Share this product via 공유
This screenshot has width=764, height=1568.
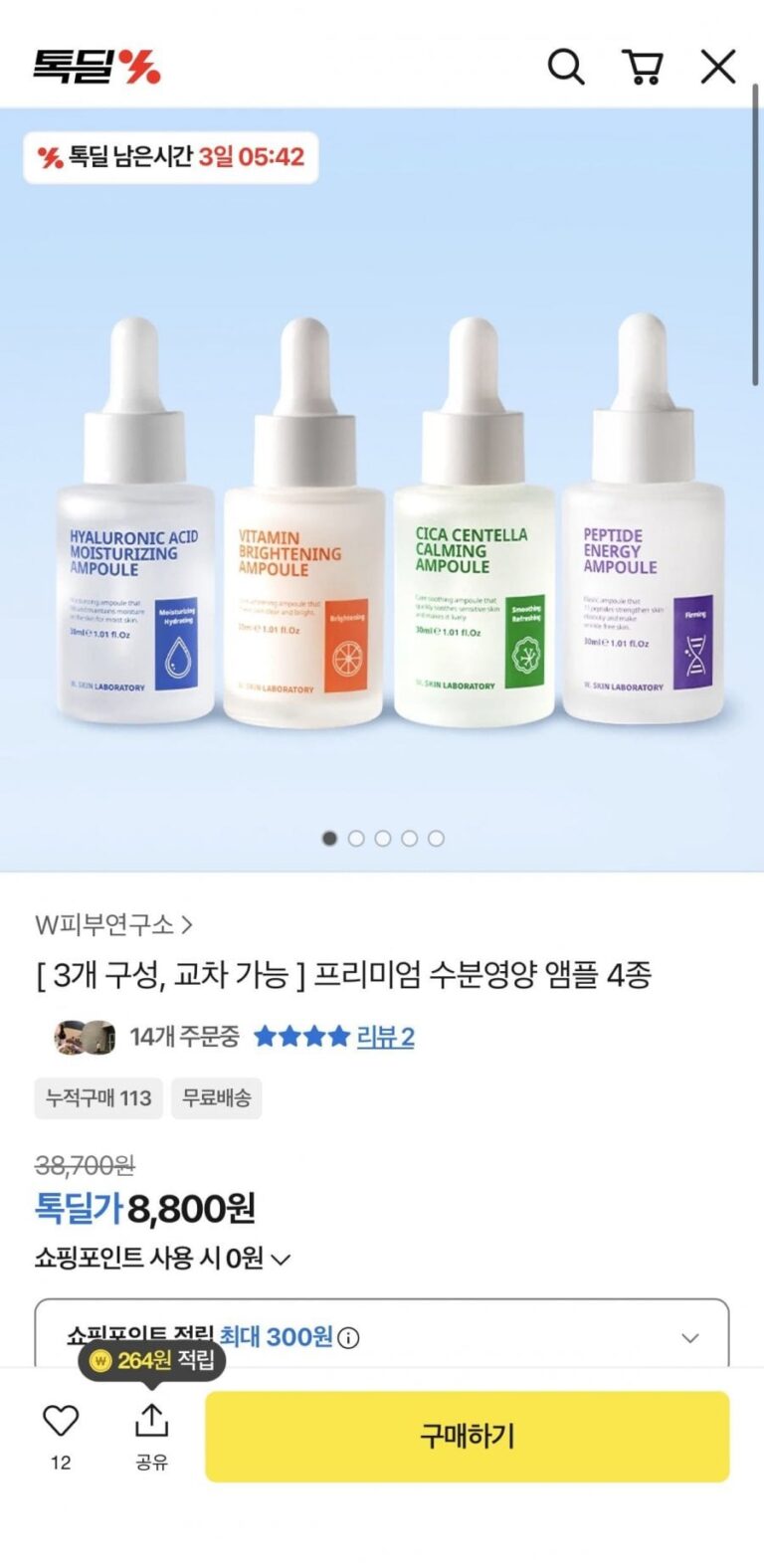click(151, 1433)
